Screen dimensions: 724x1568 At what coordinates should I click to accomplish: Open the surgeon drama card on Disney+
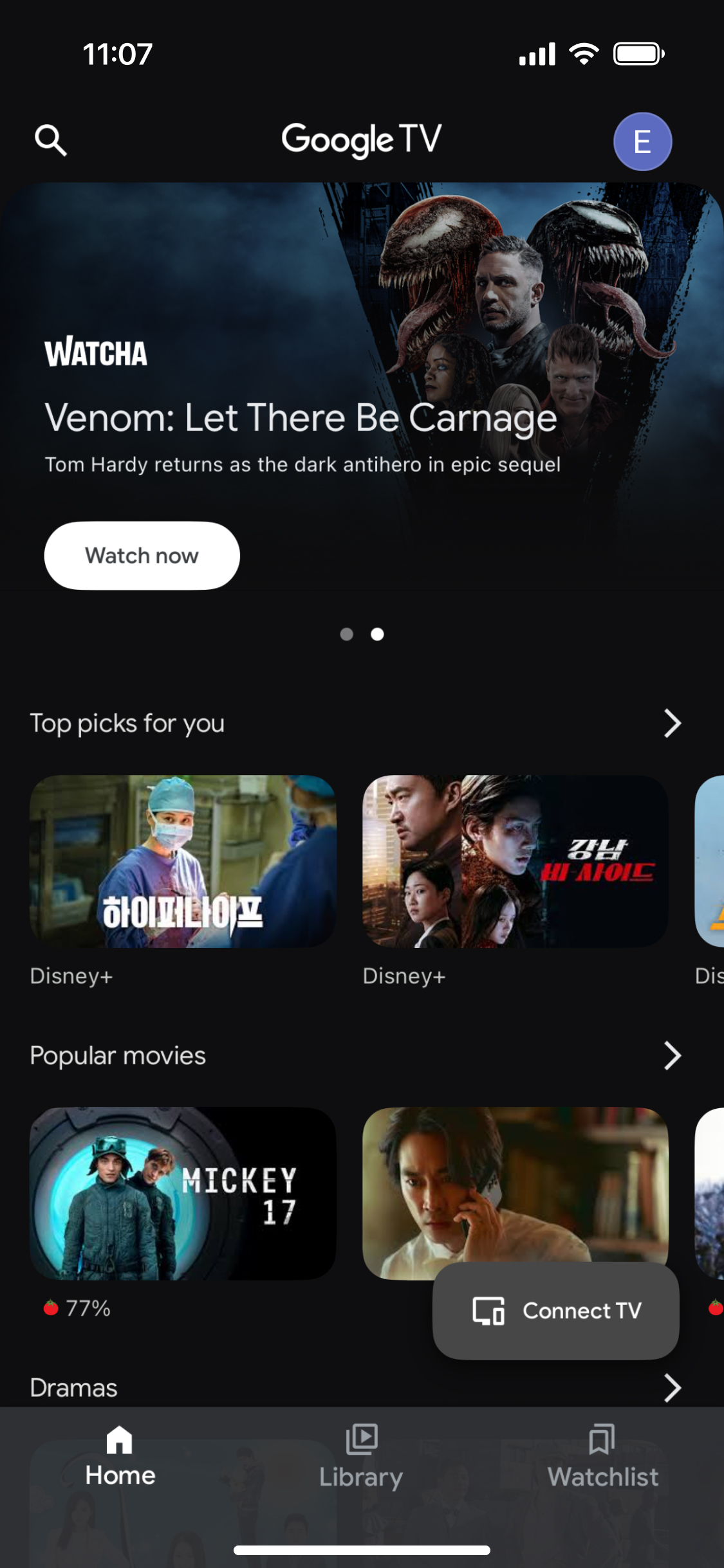(183, 861)
